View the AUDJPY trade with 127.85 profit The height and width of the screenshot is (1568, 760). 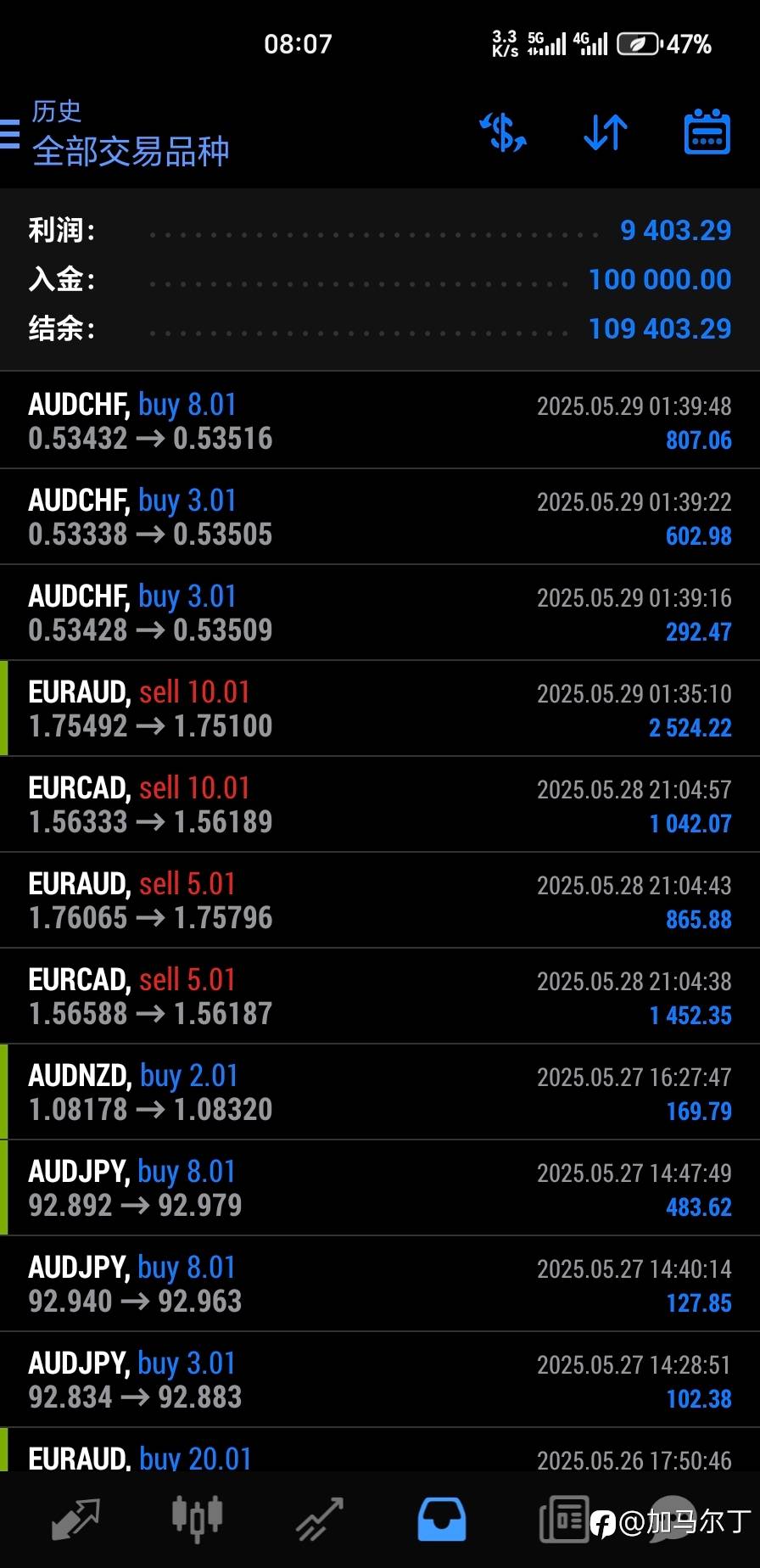coord(380,1284)
